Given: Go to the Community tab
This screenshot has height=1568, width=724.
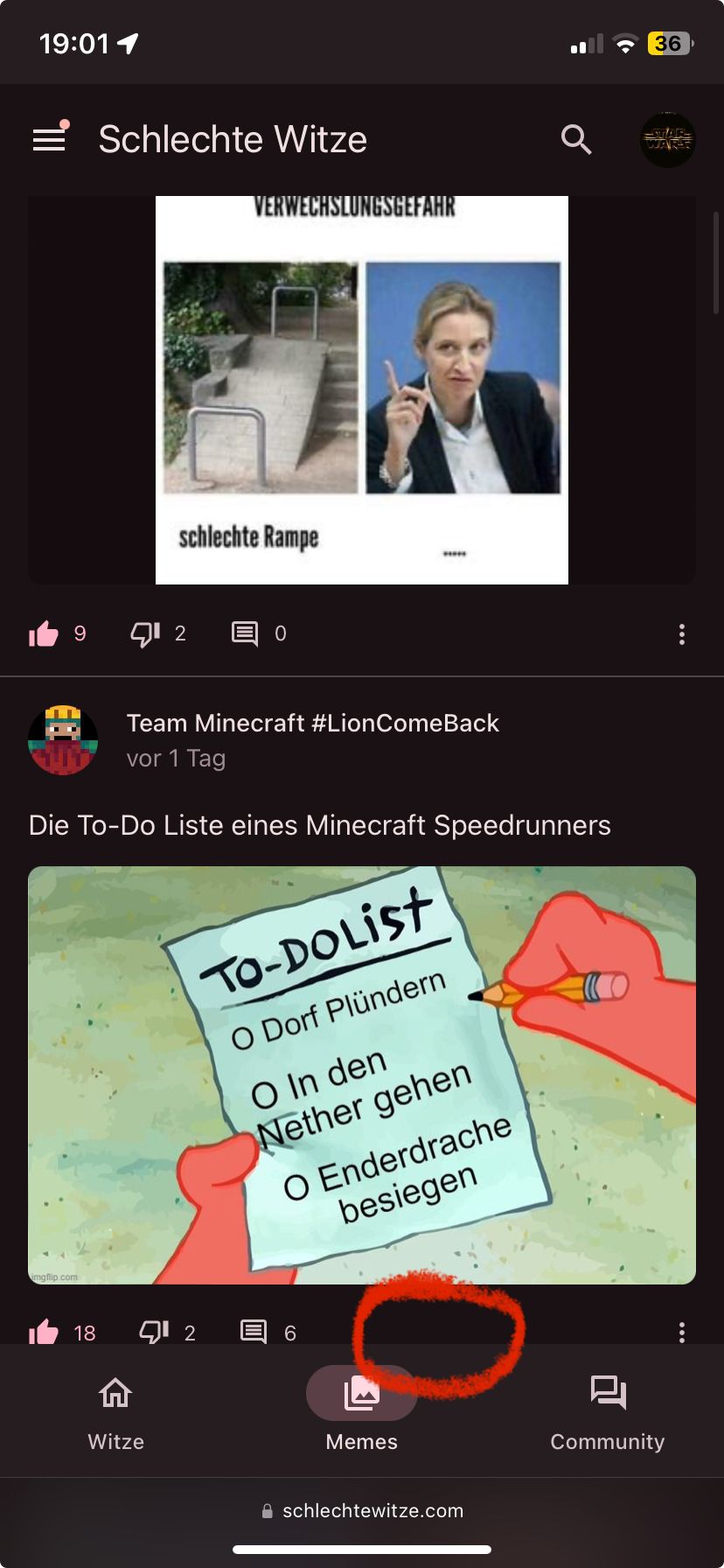Looking at the screenshot, I should point(608,1410).
